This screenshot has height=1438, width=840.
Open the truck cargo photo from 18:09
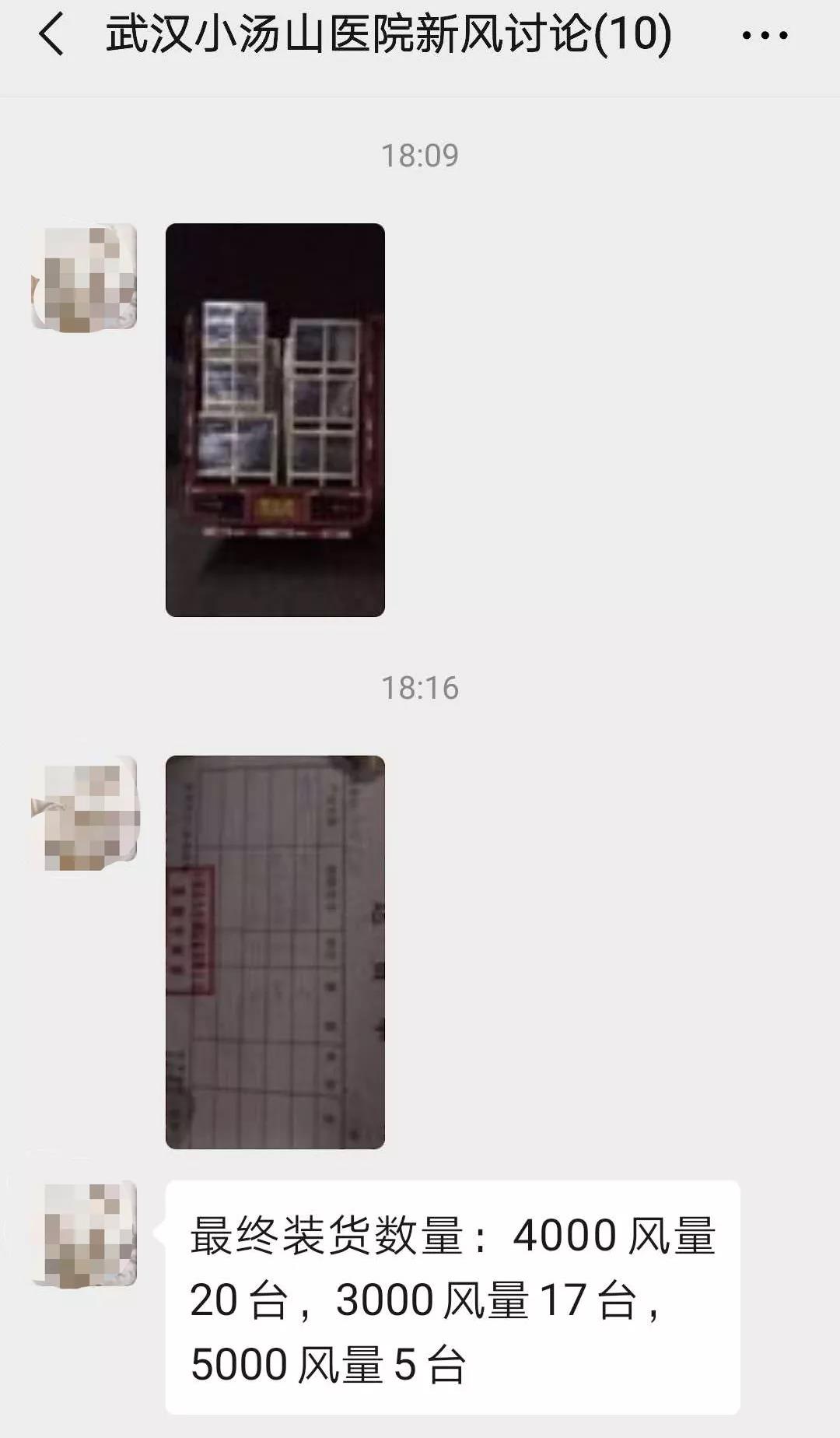coord(275,420)
